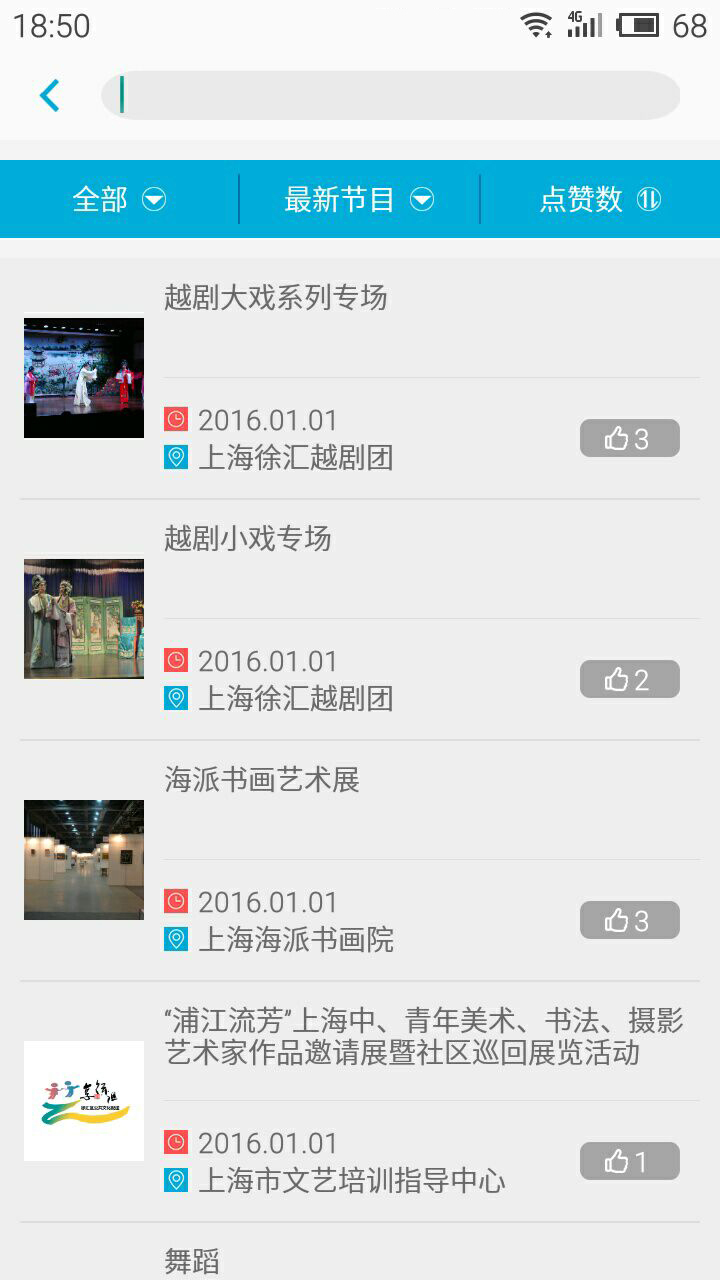Sort by 点赞数
Viewport: 720px width, 1280px height.
pyautogui.click(x=600, y=199)
